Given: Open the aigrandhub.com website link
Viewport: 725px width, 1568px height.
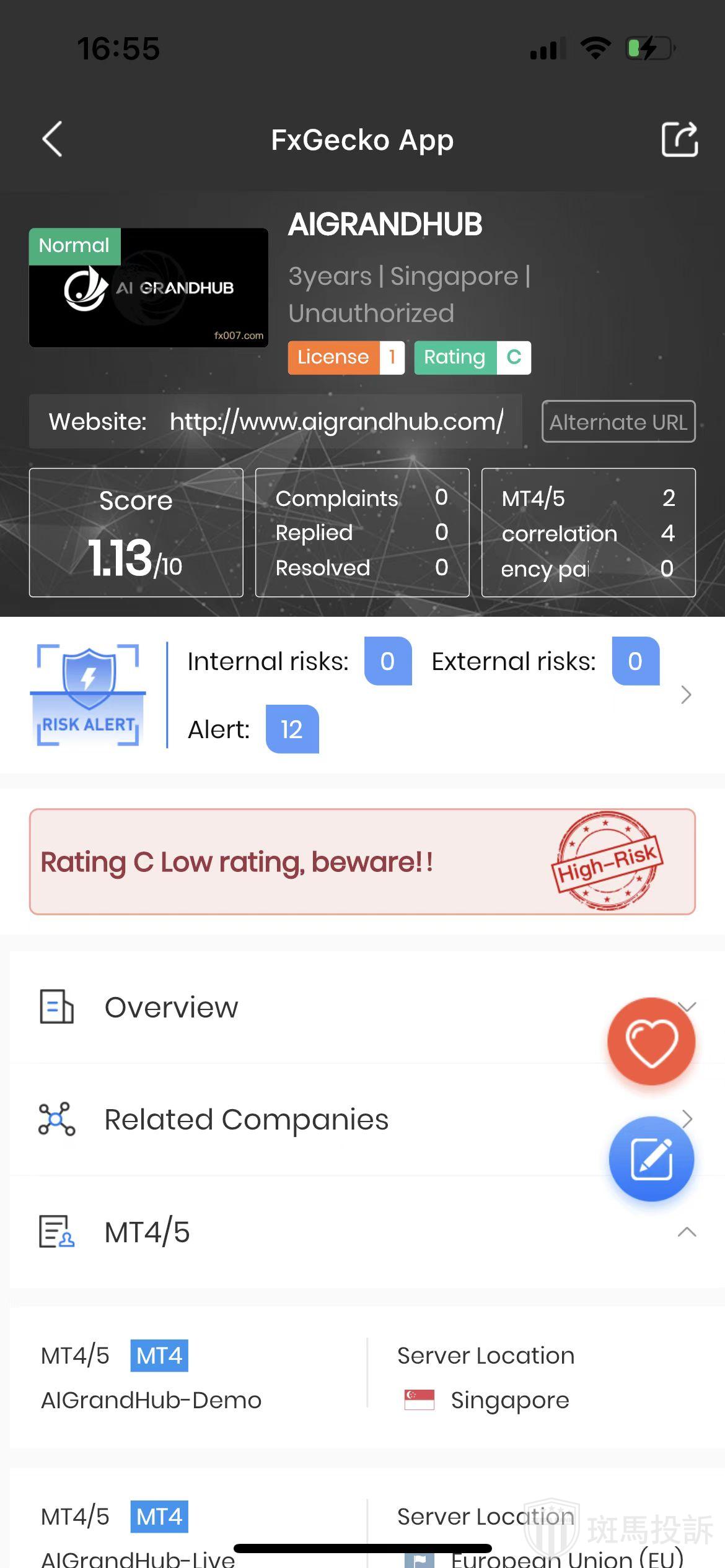Looking at the screenshot, I should click(336, 422).
